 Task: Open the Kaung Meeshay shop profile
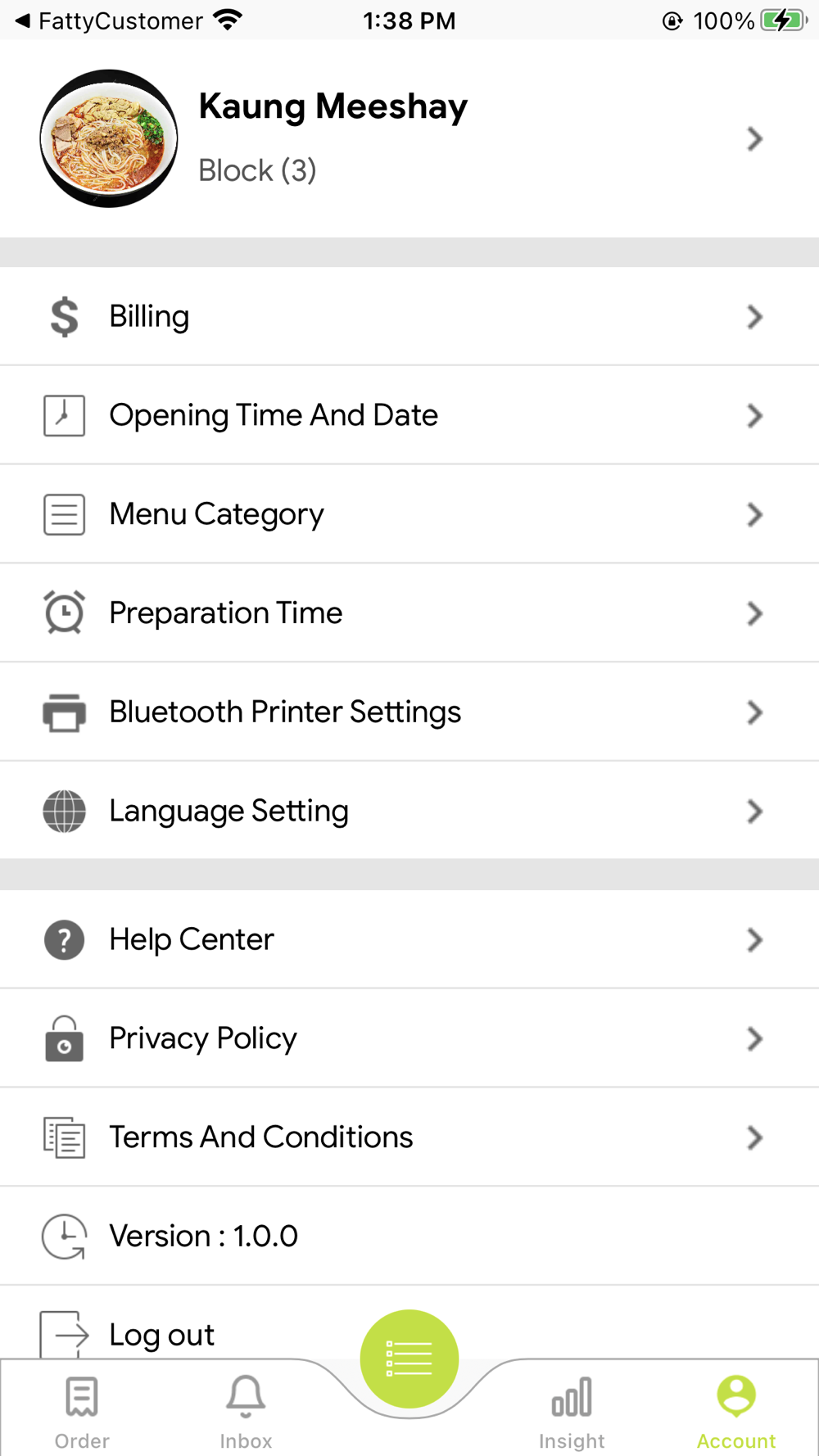click(x=409, y=138)
